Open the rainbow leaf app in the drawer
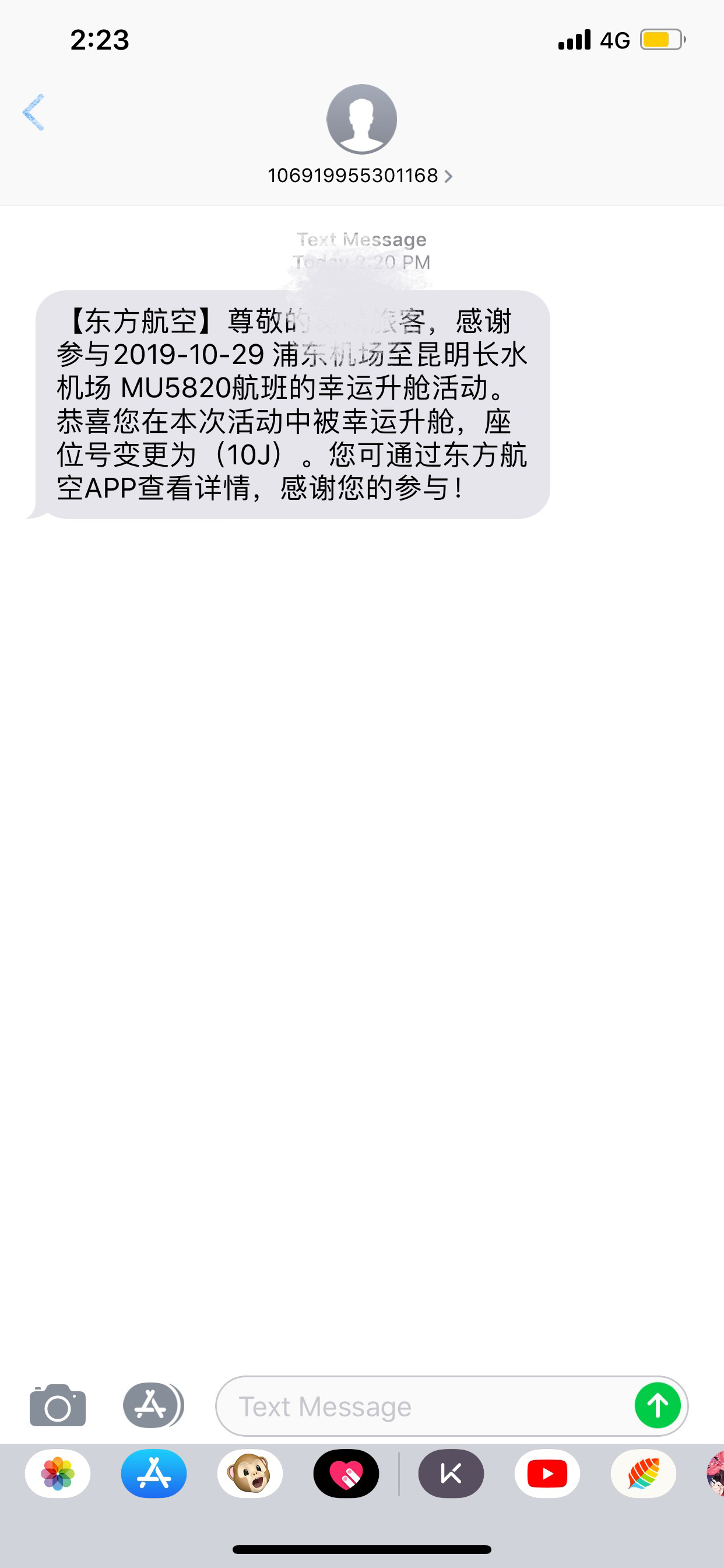This screenshot has height=1568, width=724. pyautogui.click(x=643, y=1473)
